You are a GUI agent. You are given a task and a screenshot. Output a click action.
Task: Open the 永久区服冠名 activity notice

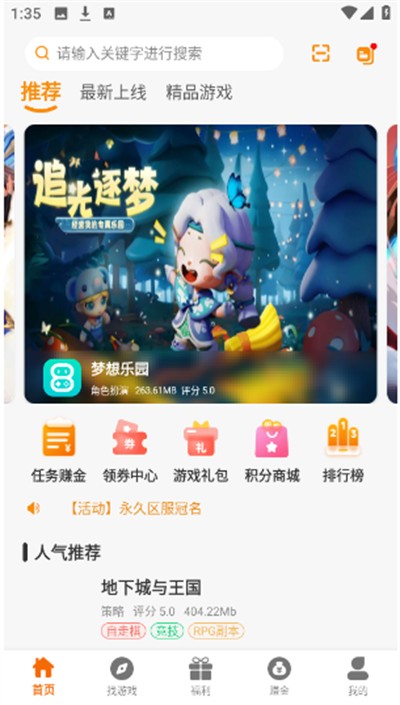135,509
